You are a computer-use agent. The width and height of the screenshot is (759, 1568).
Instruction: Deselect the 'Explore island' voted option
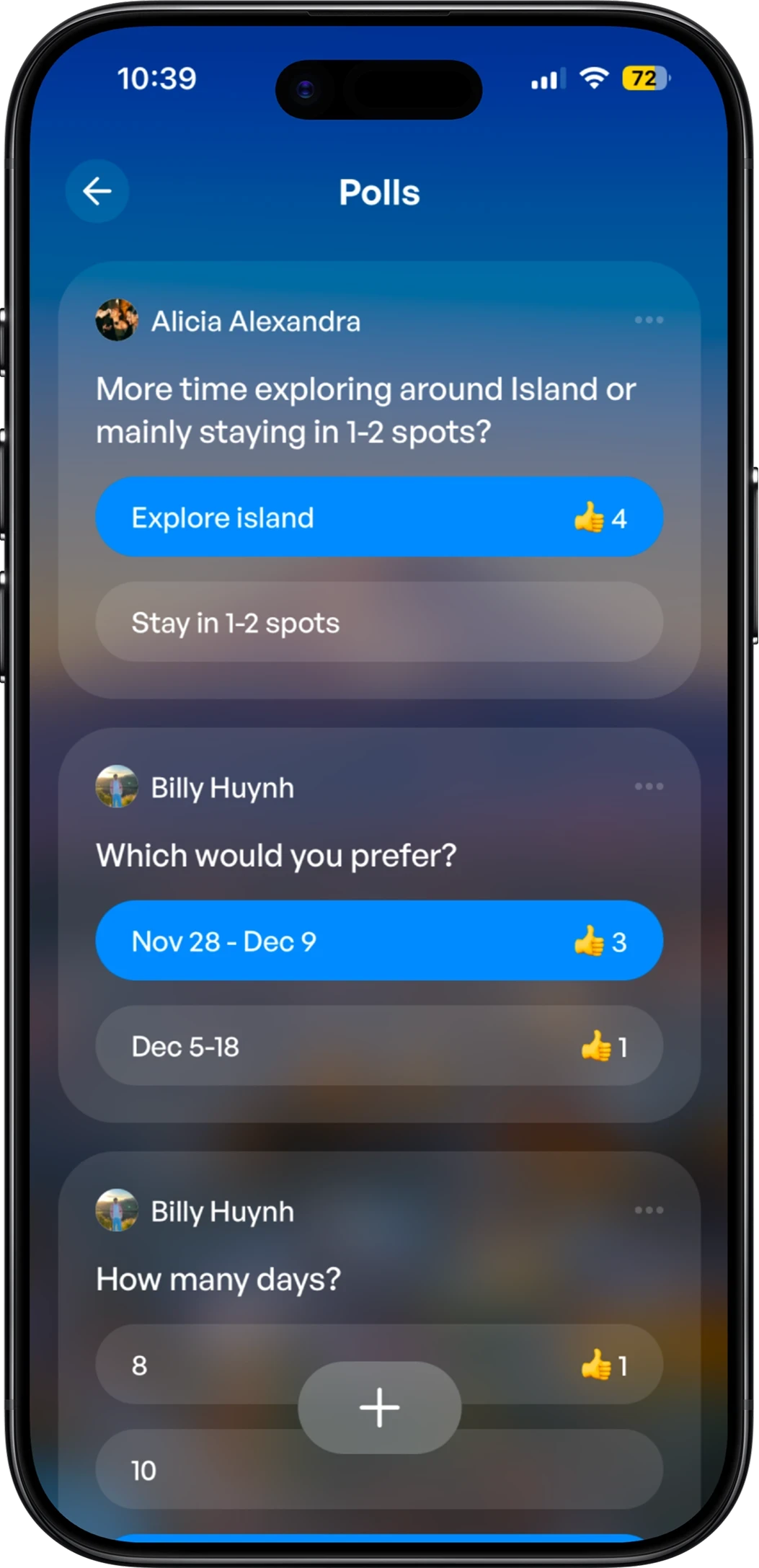(x=288, y=516)
